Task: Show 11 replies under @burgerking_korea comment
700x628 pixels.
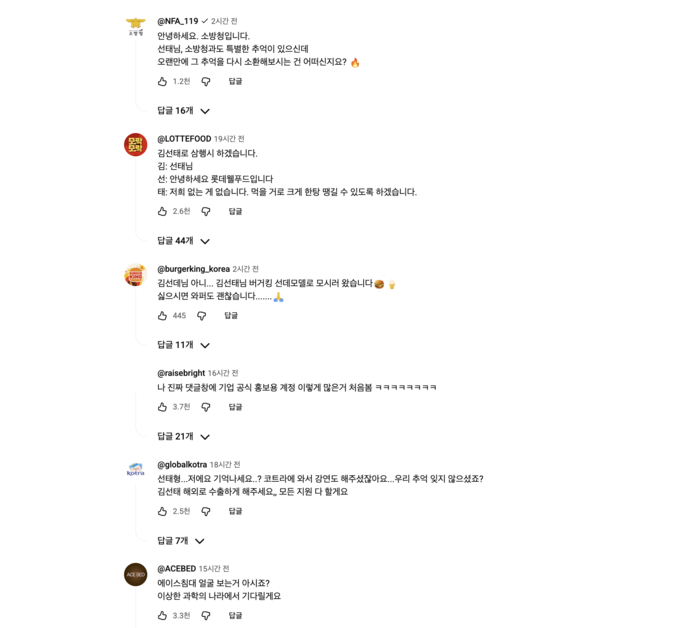Action: click(x=183, y=345)
